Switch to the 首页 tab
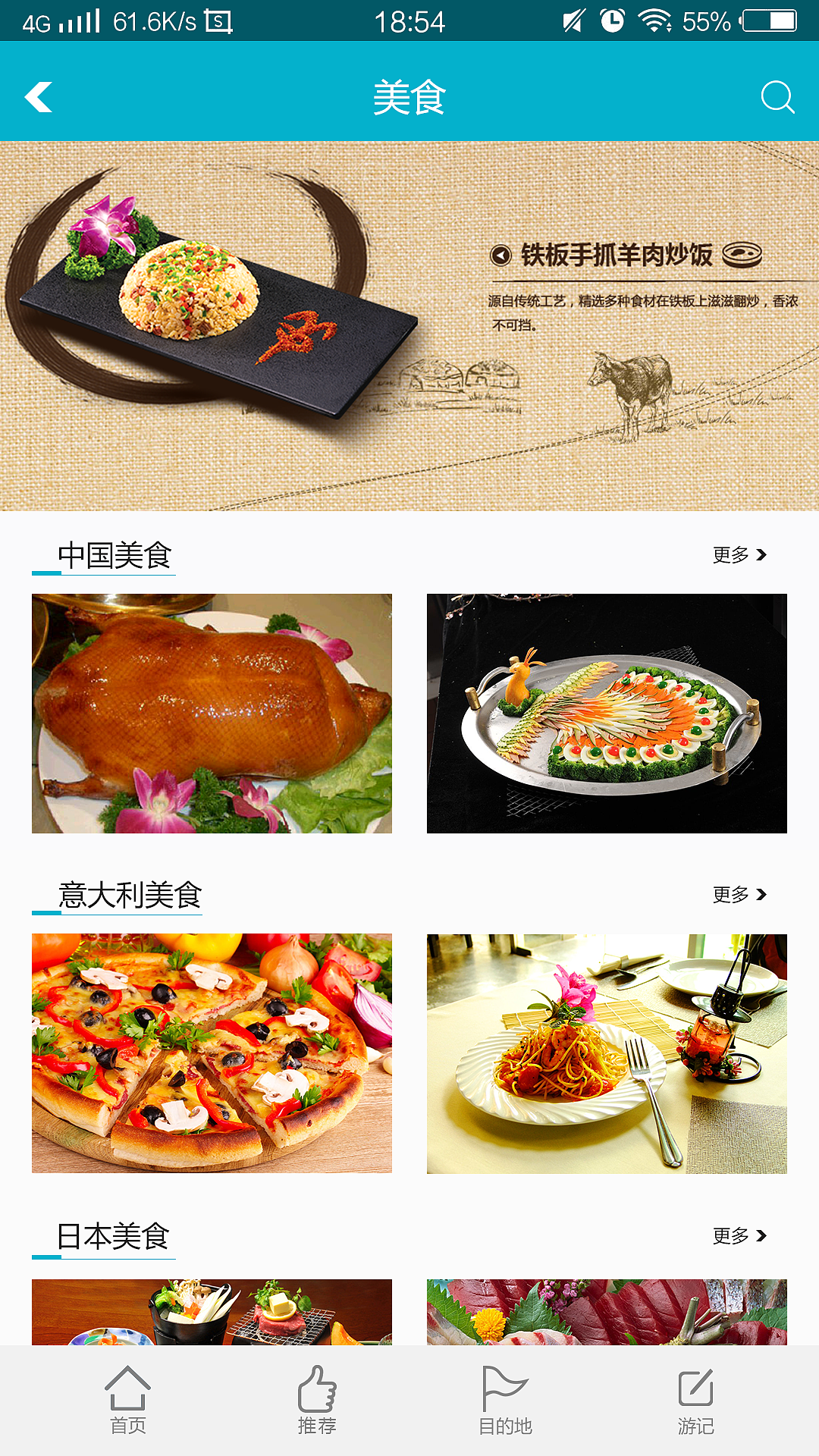The image size is (819, 1456). click(x=127, y=1400)
